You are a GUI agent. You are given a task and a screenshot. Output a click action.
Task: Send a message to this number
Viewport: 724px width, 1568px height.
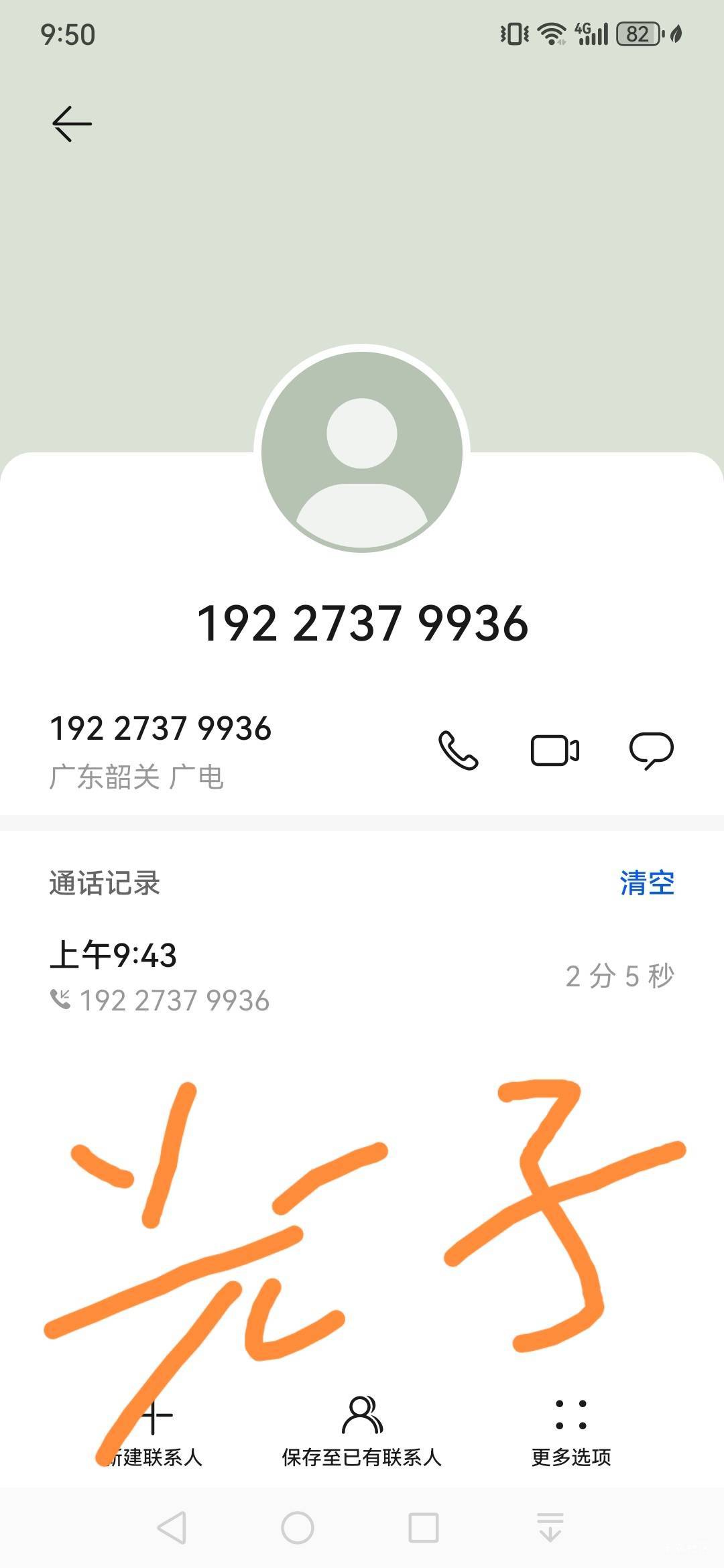pyautogui.click(x=652, y=750)
